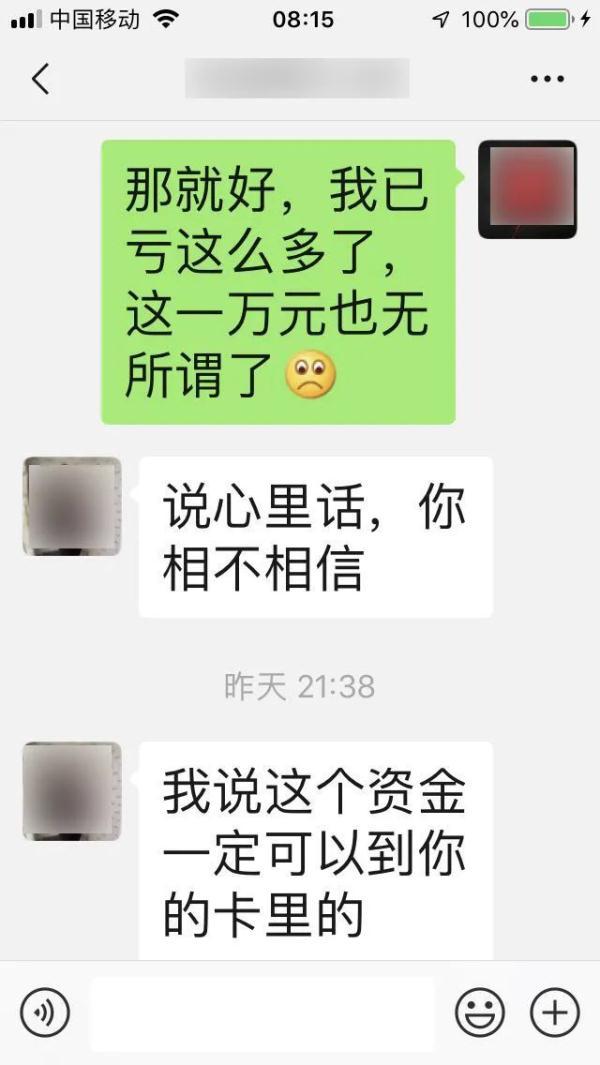Viewport: 600px width, 1065px height.
Task: Switch to voice message input
Action: pyautogui.click(x=45, y=1013)
